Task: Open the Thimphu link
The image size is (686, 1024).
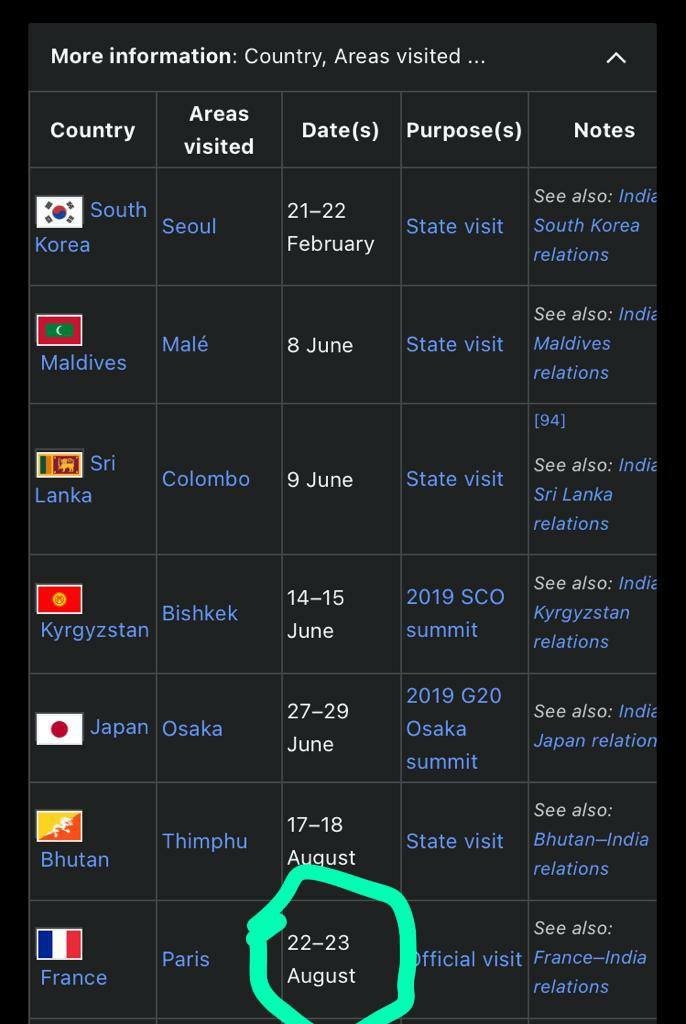Action: [x=204, y=841]
